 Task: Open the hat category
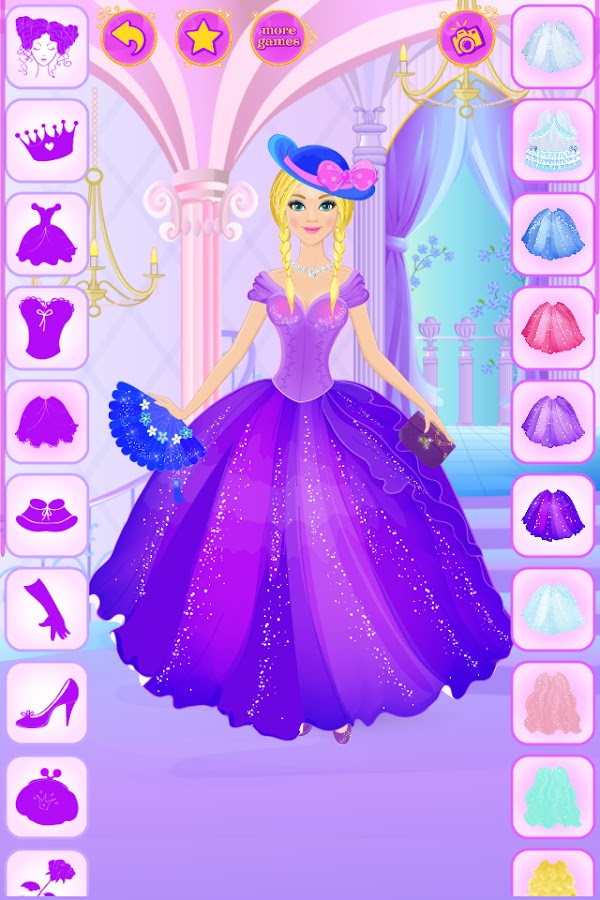point(47,515)
